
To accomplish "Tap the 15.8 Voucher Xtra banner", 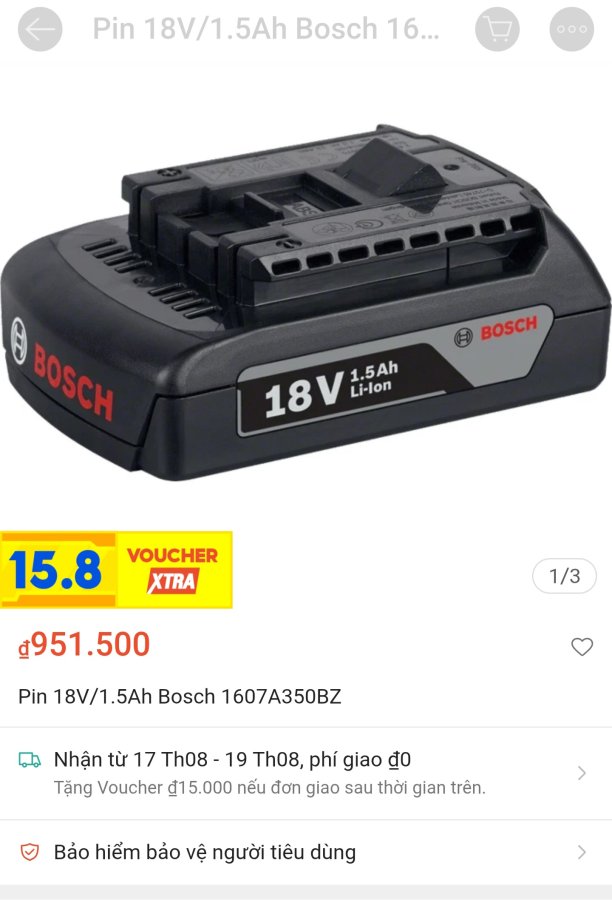I will 116,569.
